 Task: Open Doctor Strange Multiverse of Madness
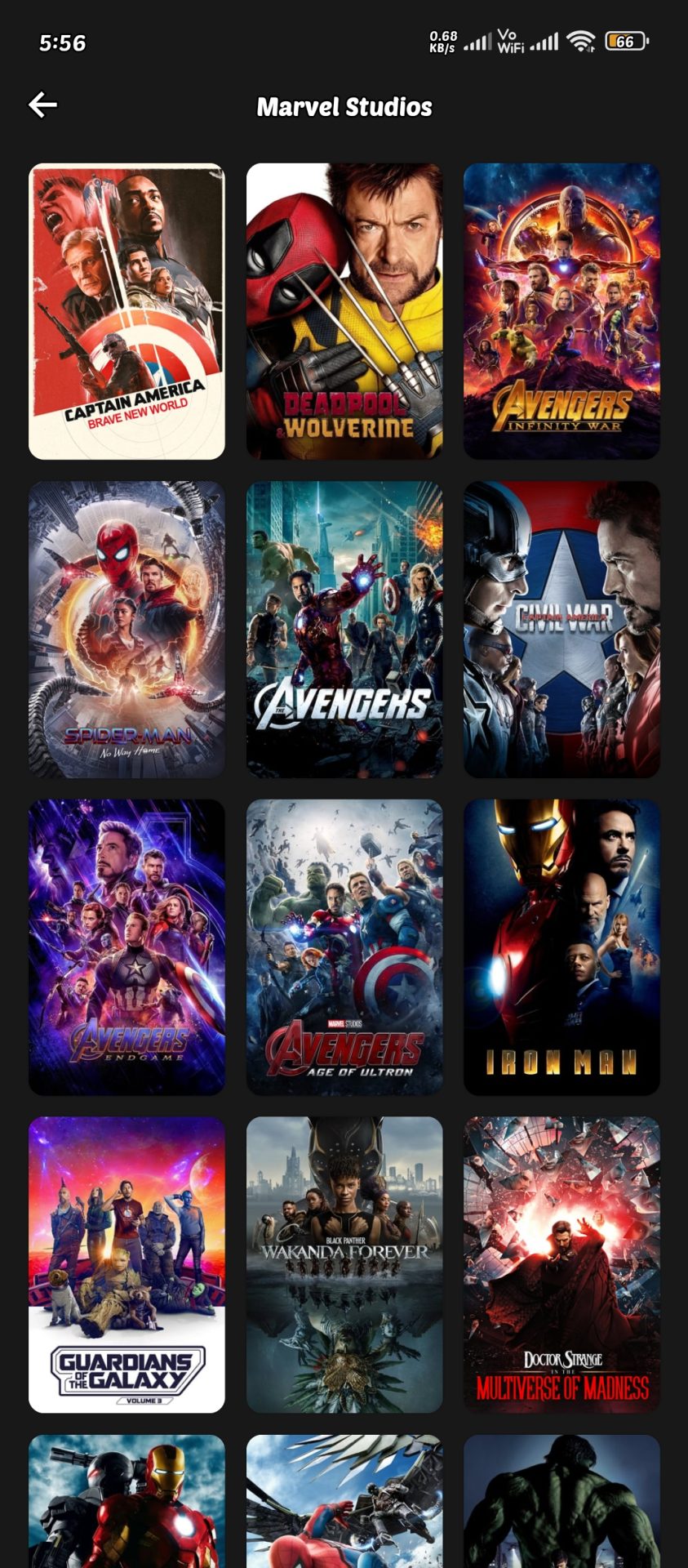coord(561,1264)
